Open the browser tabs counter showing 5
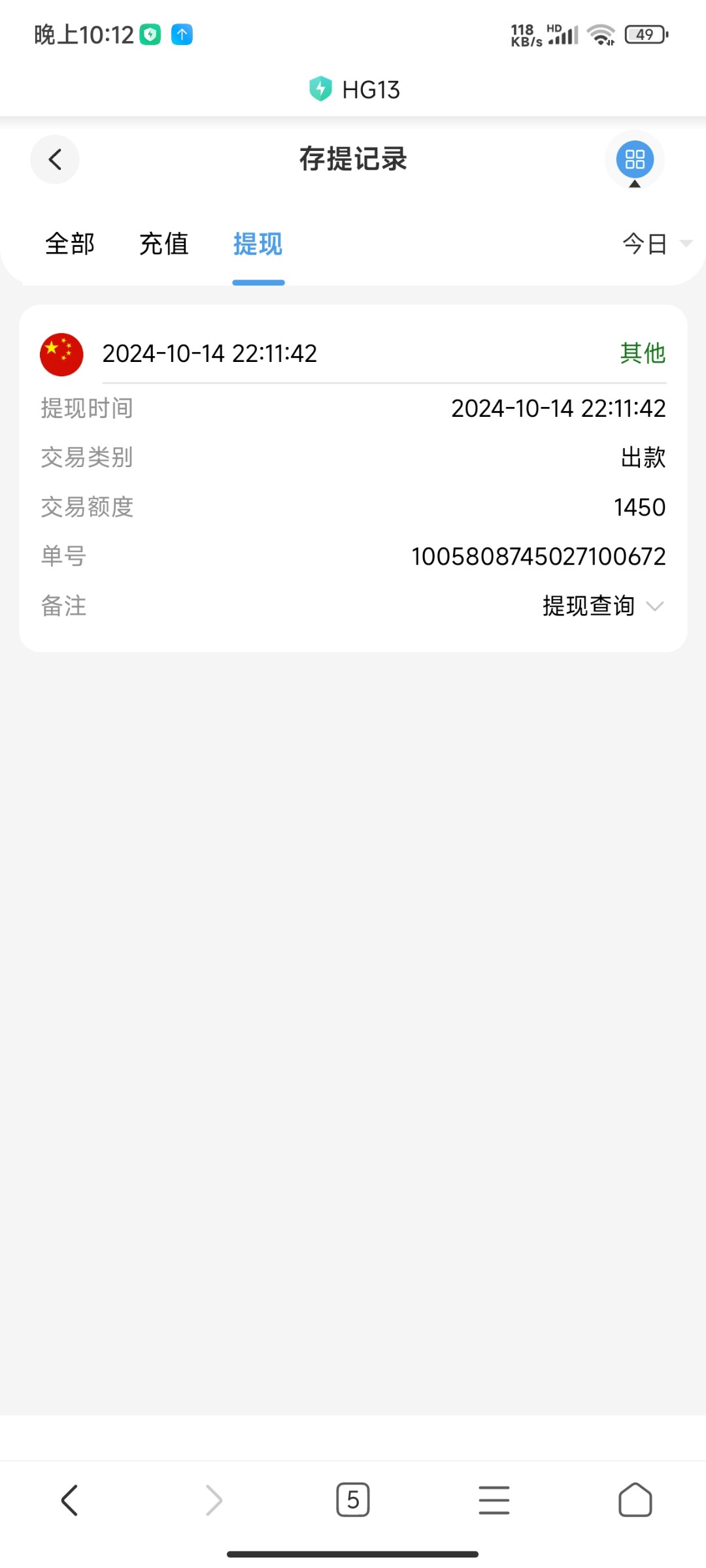Viewport: 706px width, 1568px height. tap(353, 1500)
